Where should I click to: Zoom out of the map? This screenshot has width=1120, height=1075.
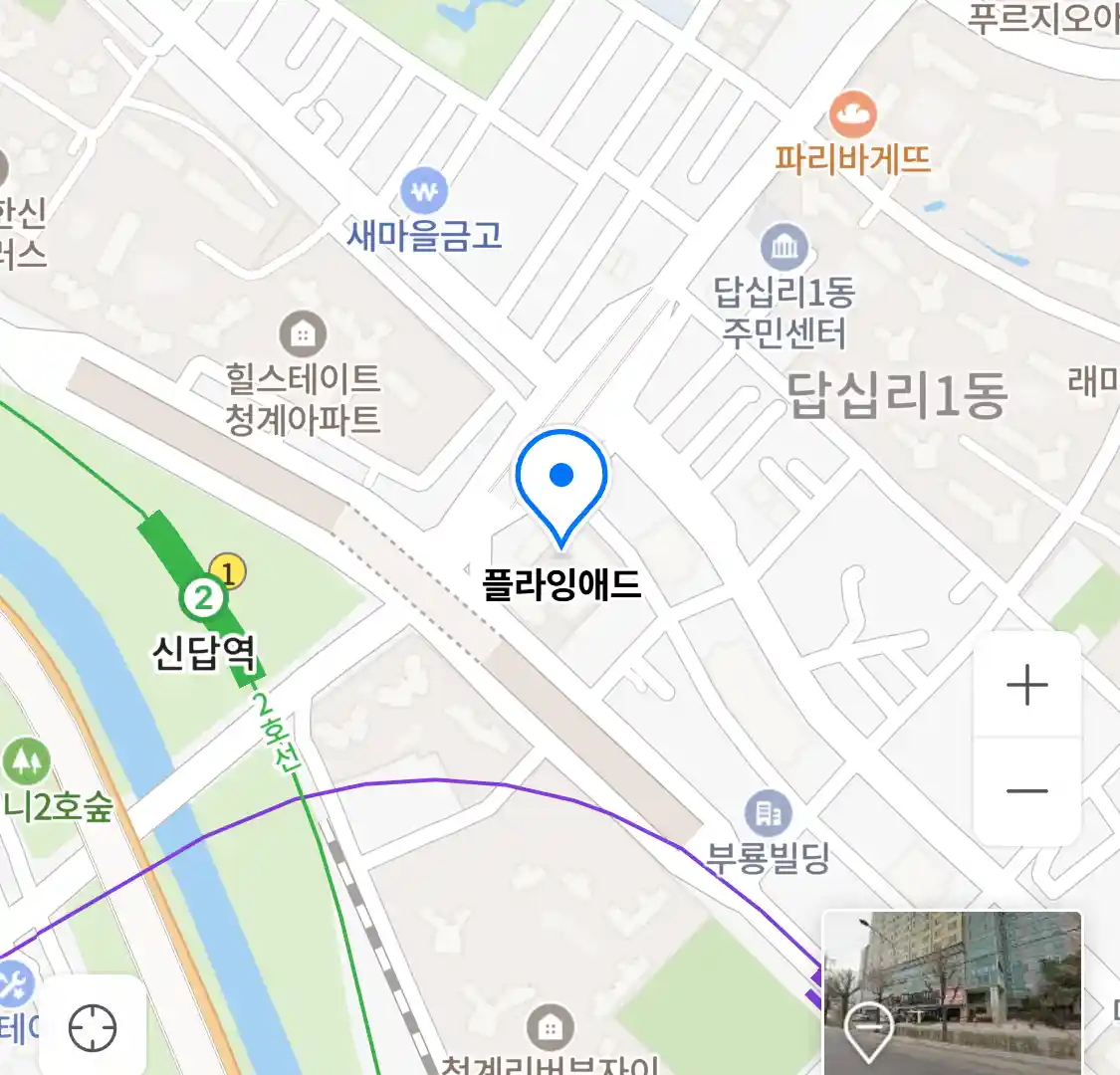[1026, 791]
